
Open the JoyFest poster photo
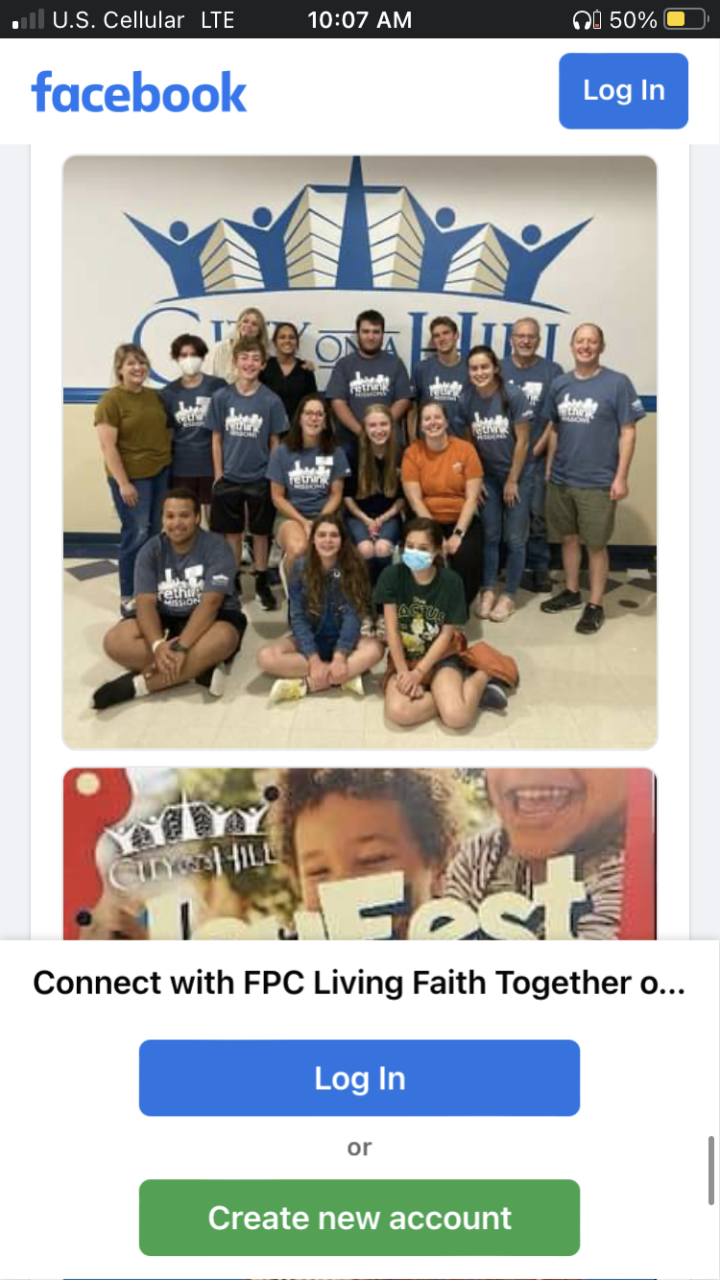[x=360, y=855]
